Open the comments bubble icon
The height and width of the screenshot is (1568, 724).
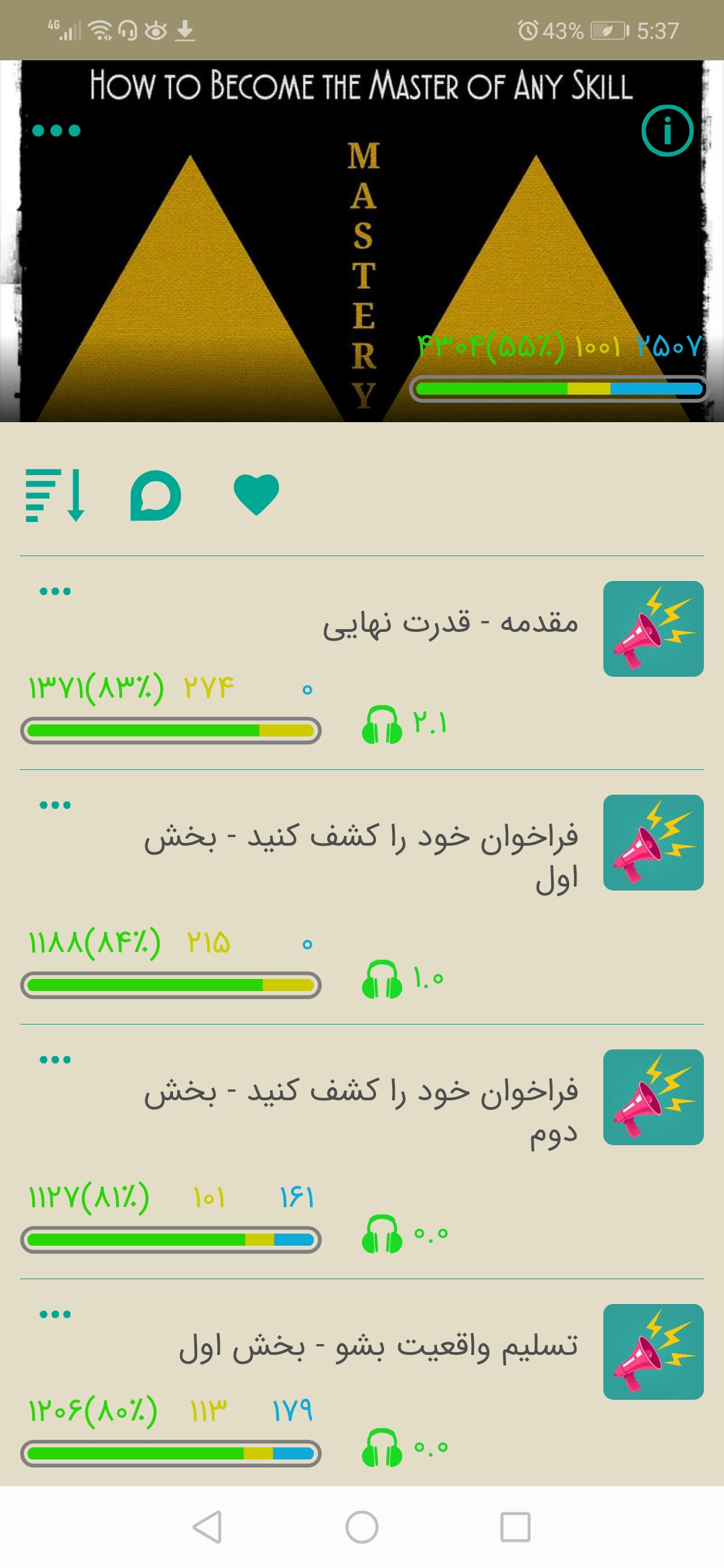tap(156, 495)
